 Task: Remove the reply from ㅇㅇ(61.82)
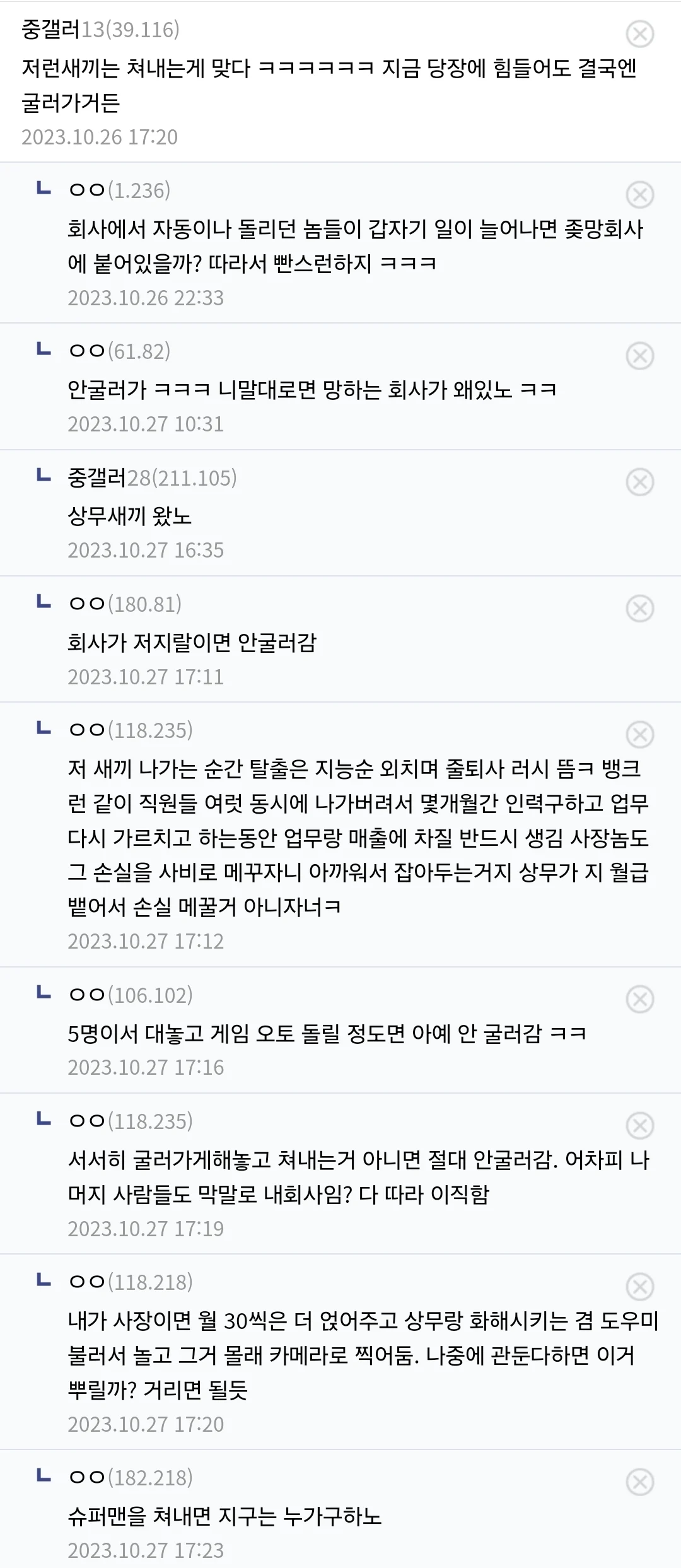click(x=639, y=356)
